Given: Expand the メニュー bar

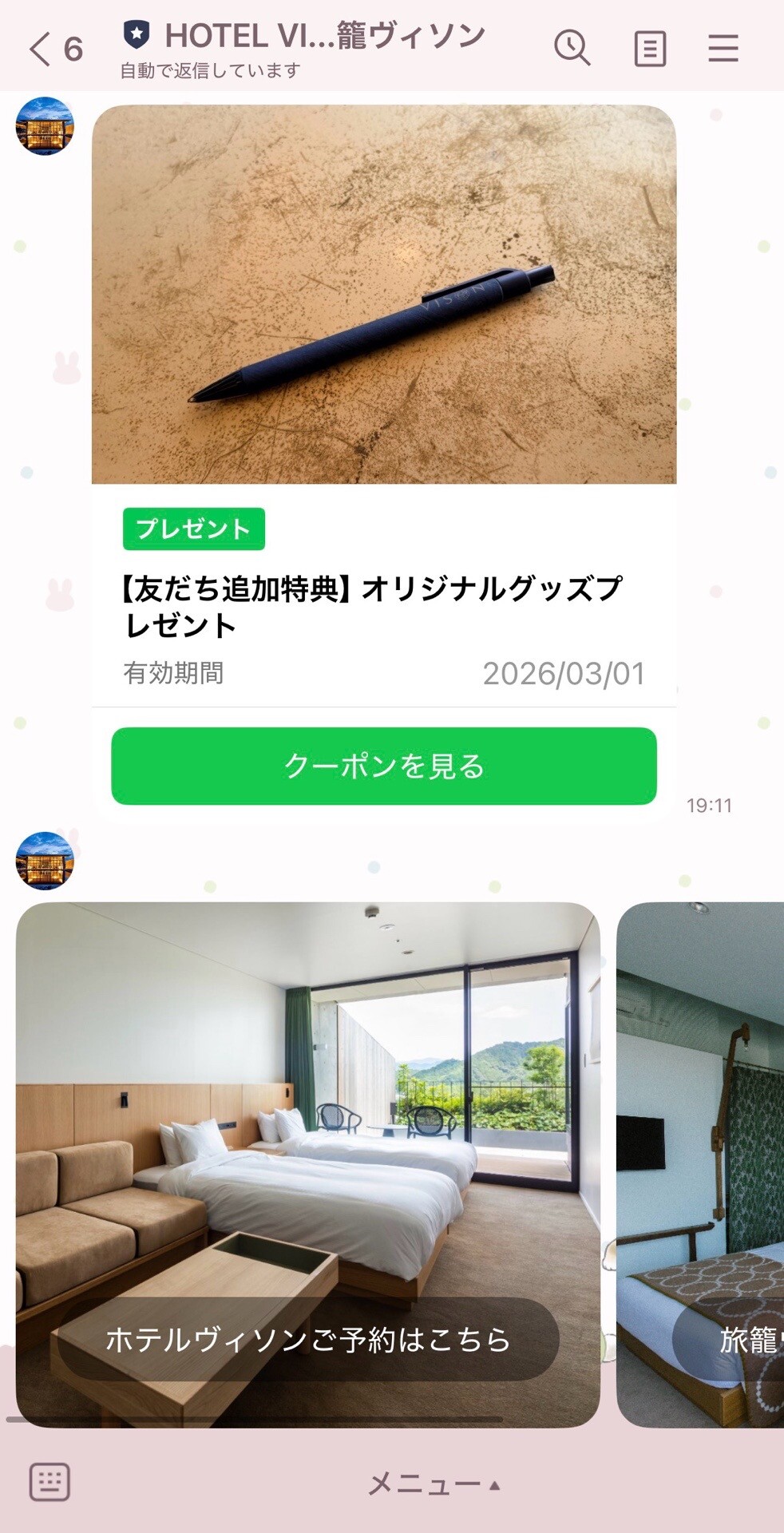Looking at the screenshot, I should coord(433,1484).
